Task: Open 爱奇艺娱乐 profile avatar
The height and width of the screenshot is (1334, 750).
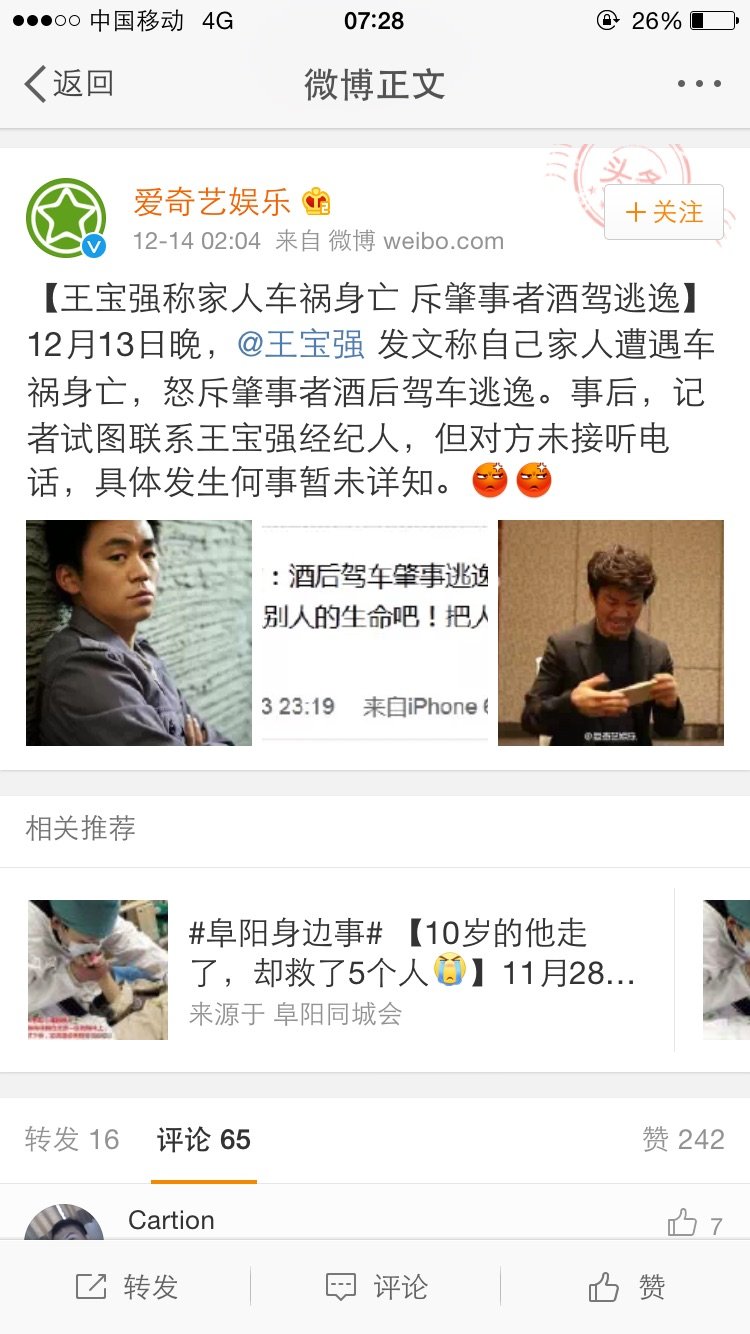Action: coord(66,218)
